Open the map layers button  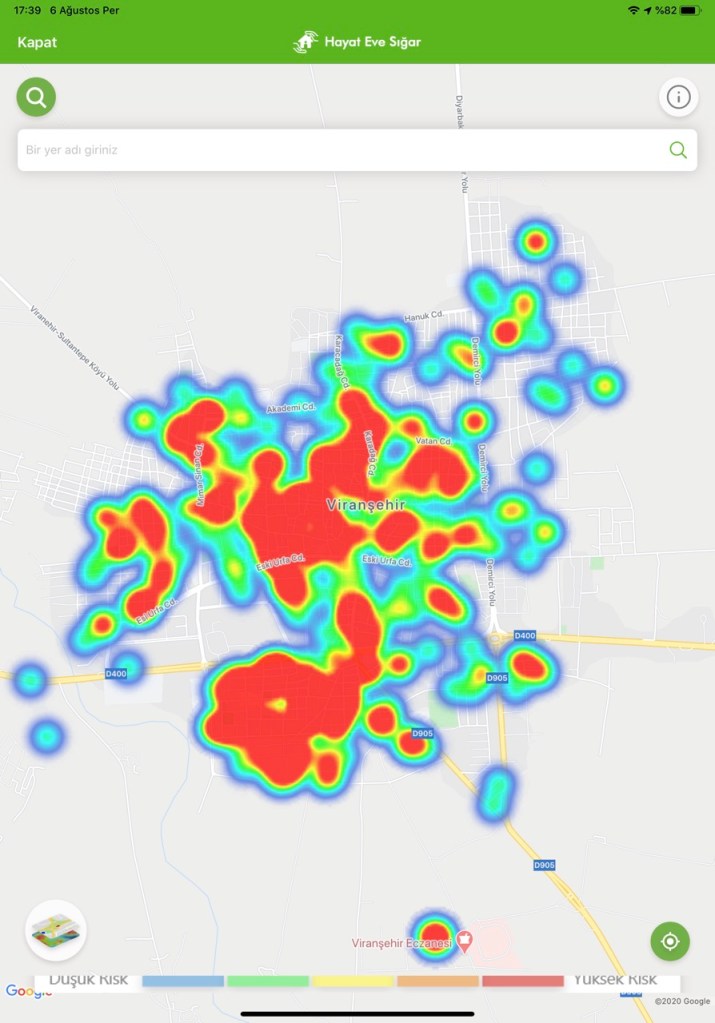click(x=56, y=930)
